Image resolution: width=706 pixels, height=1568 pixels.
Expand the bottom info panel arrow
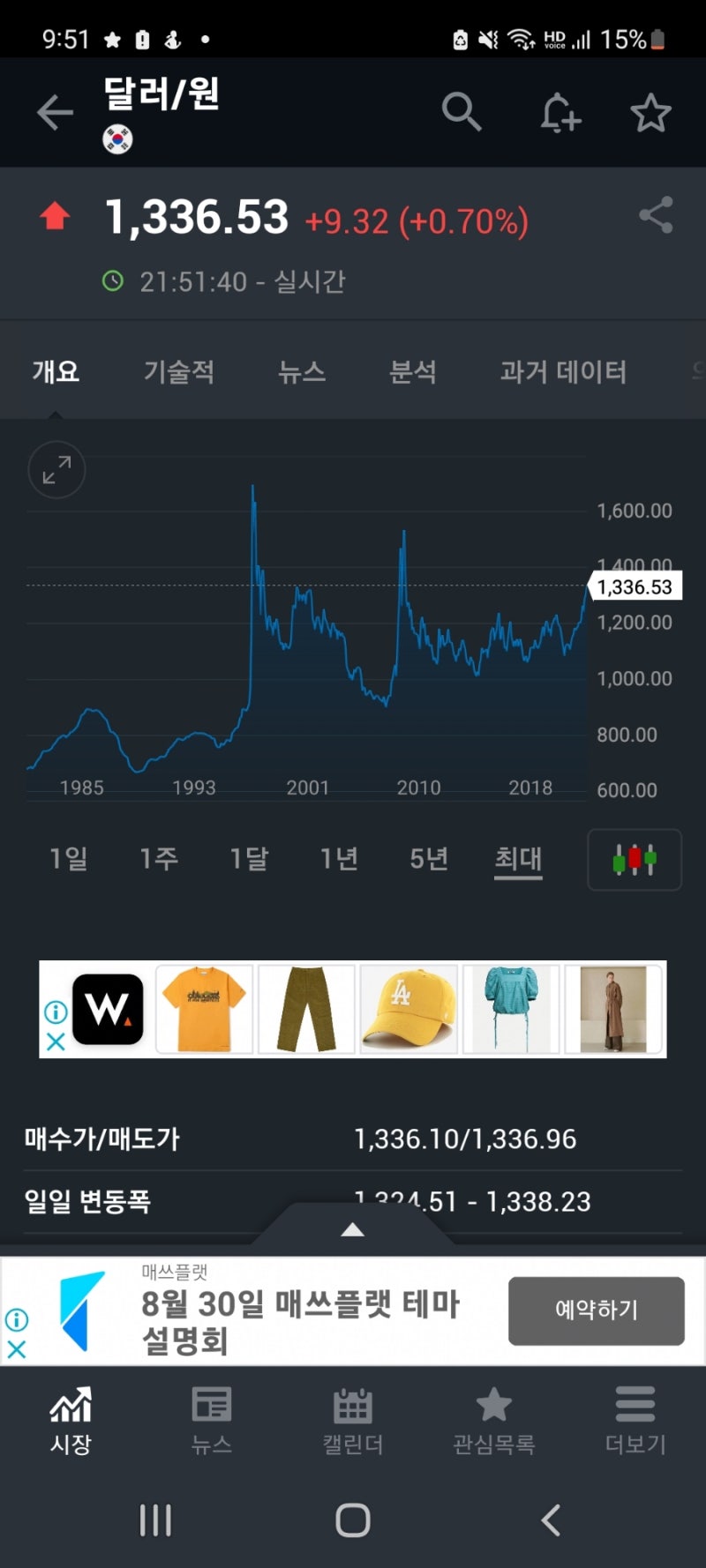pyautogui.click(x=353, y=1228)
